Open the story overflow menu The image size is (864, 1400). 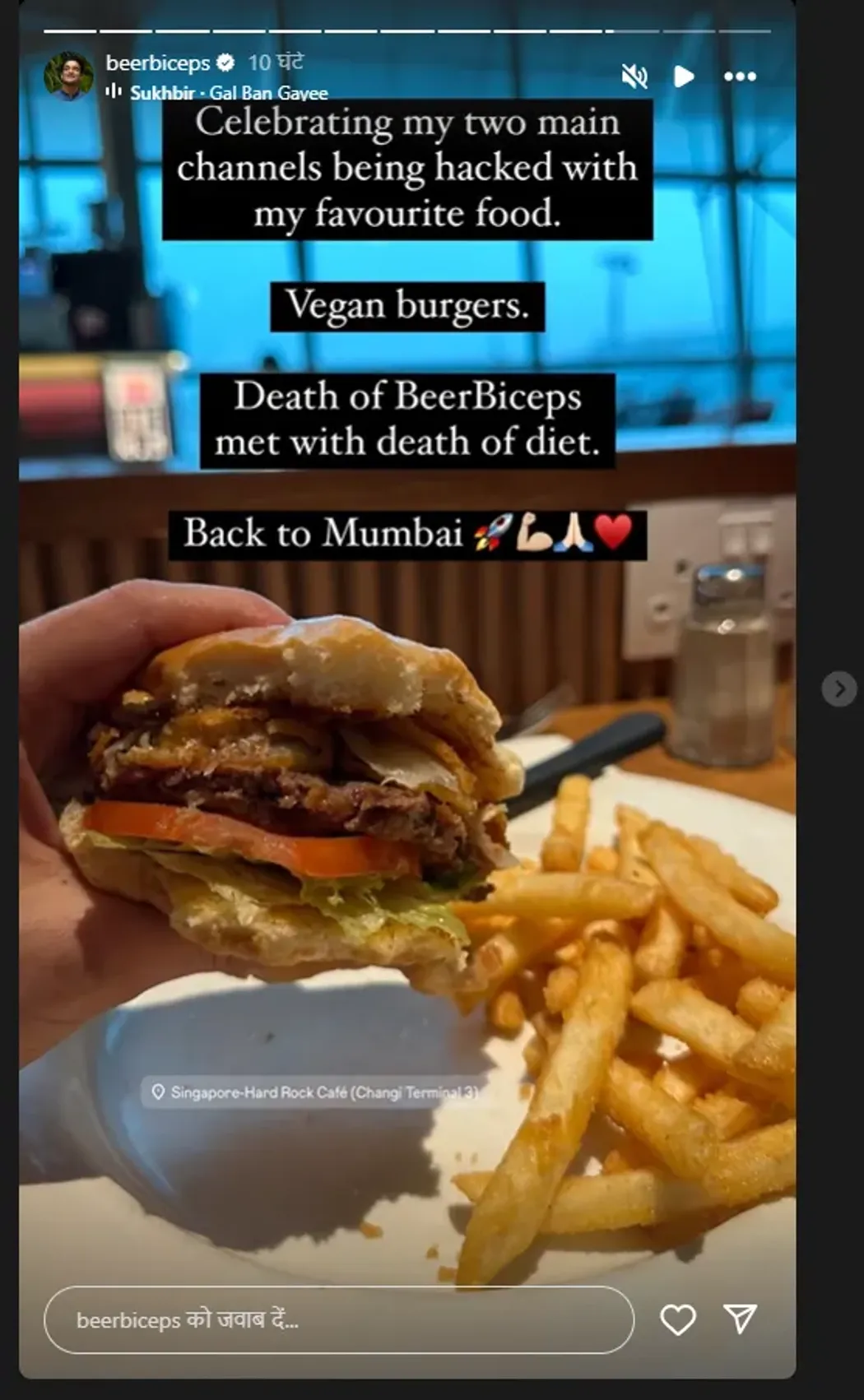(739, 76)
